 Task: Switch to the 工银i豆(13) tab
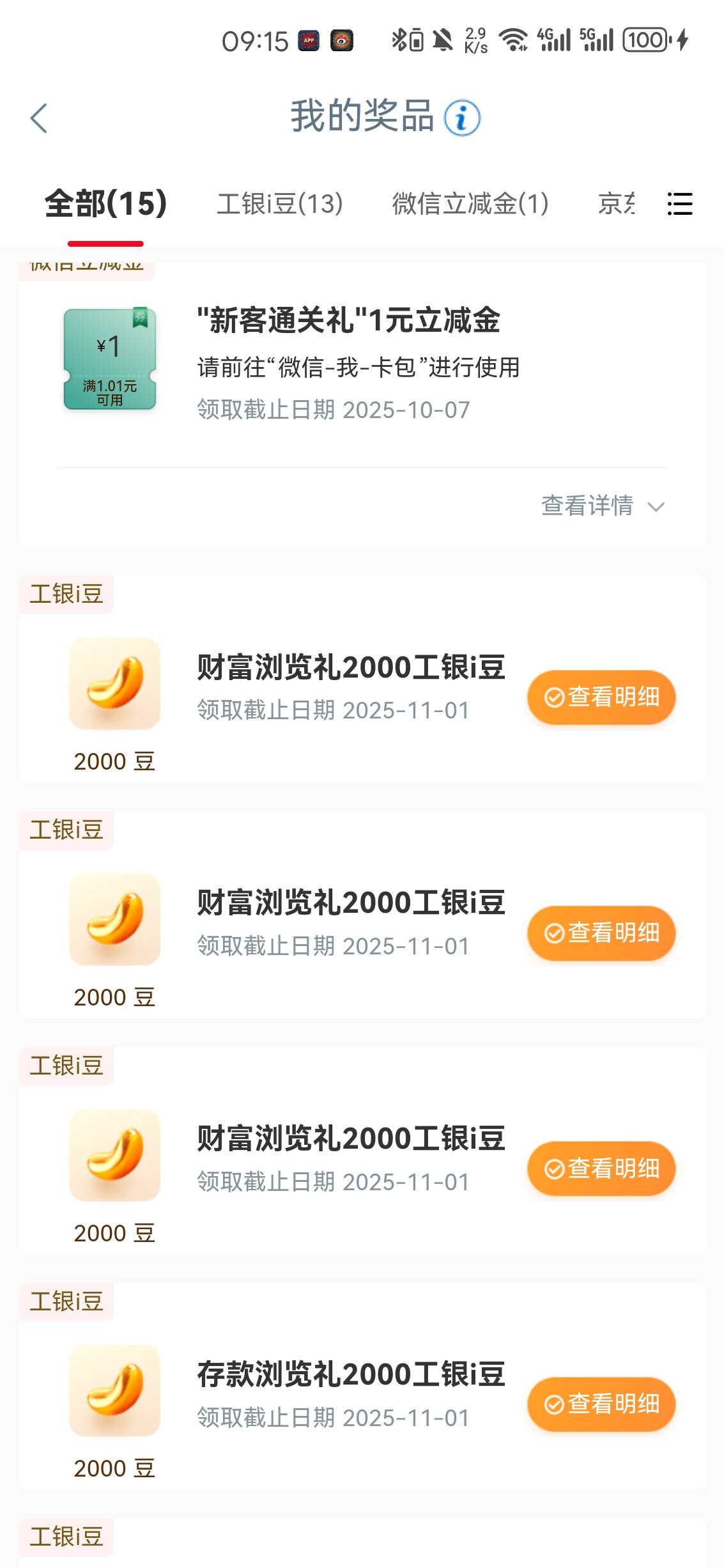(280, 204)
